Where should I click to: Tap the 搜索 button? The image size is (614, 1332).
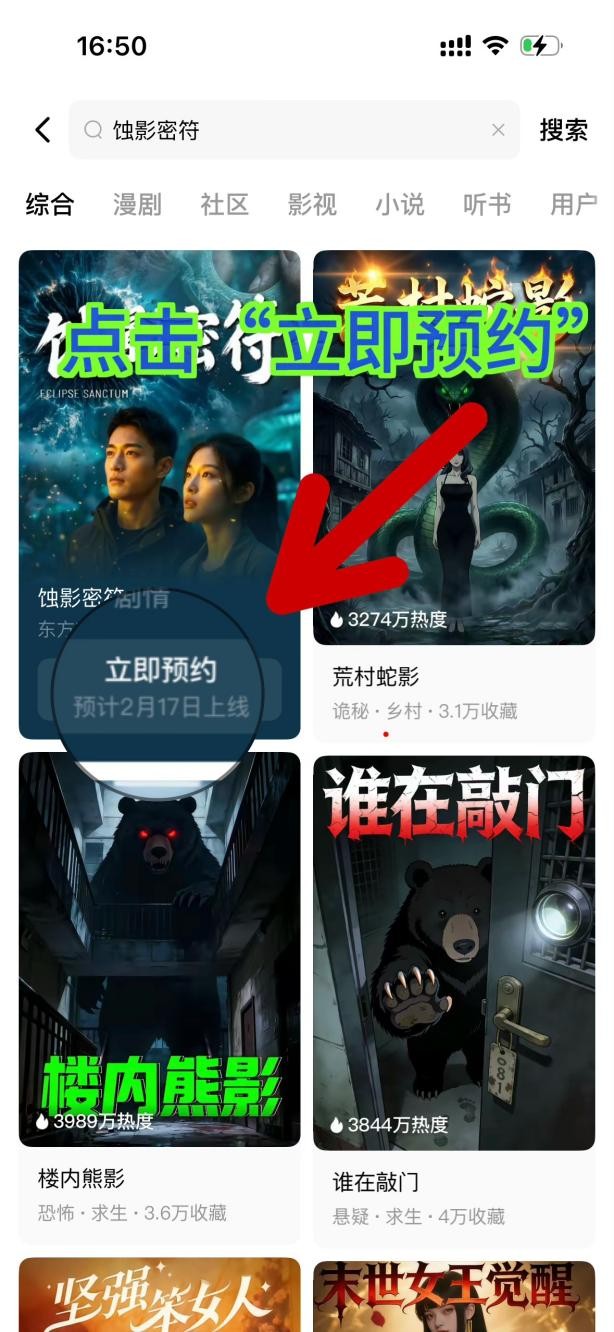pos(563,130)
